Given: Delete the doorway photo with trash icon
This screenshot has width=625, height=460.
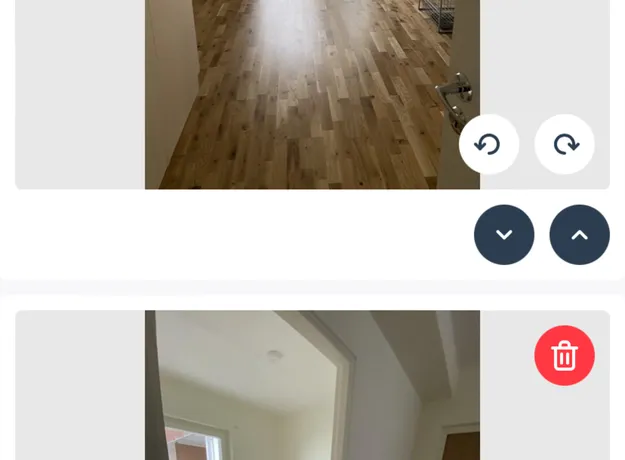Looking at the screenshot, I should point(564,355).
